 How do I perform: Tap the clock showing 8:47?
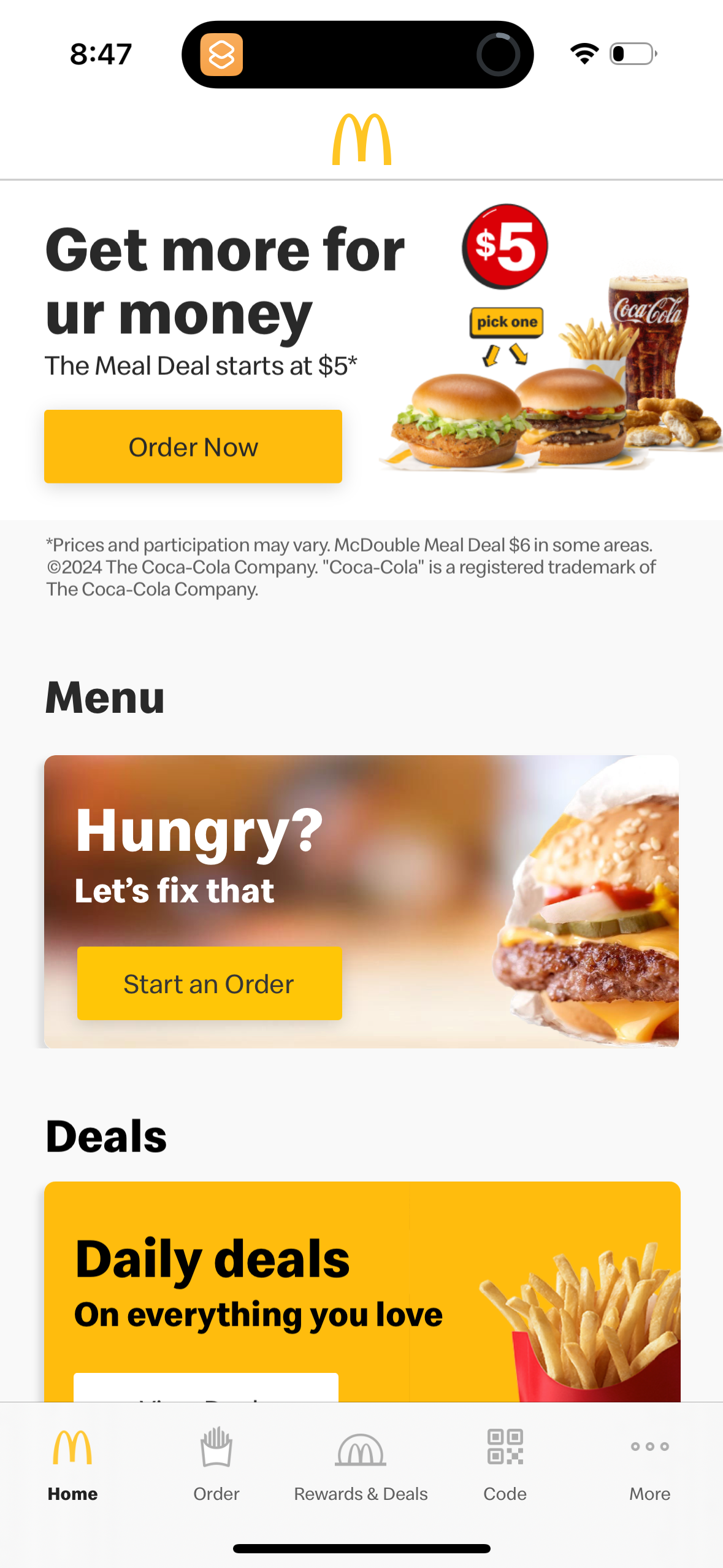[x=100, y=54]
